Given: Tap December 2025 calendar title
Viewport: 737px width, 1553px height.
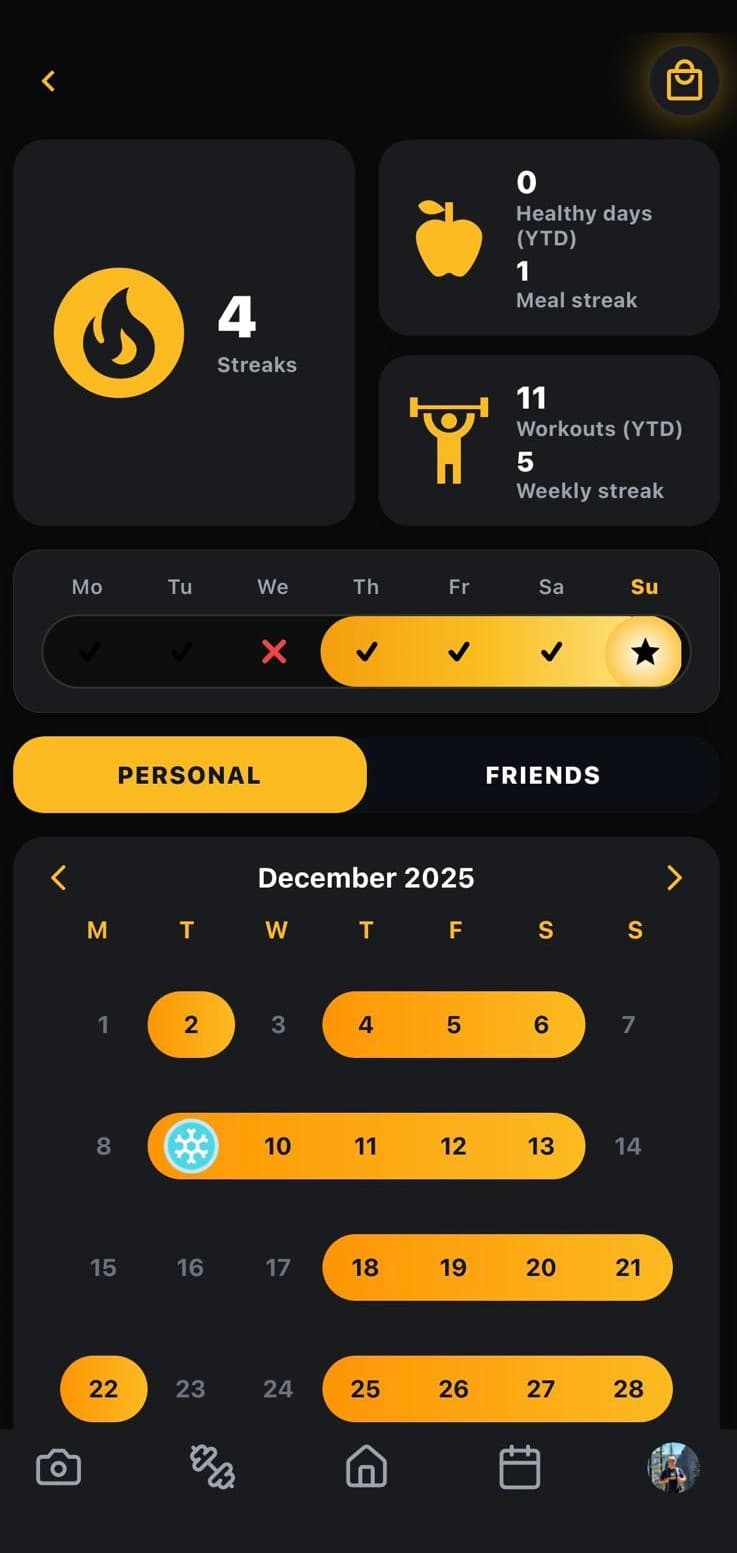Looking at the screenshot, I should 366,877.
